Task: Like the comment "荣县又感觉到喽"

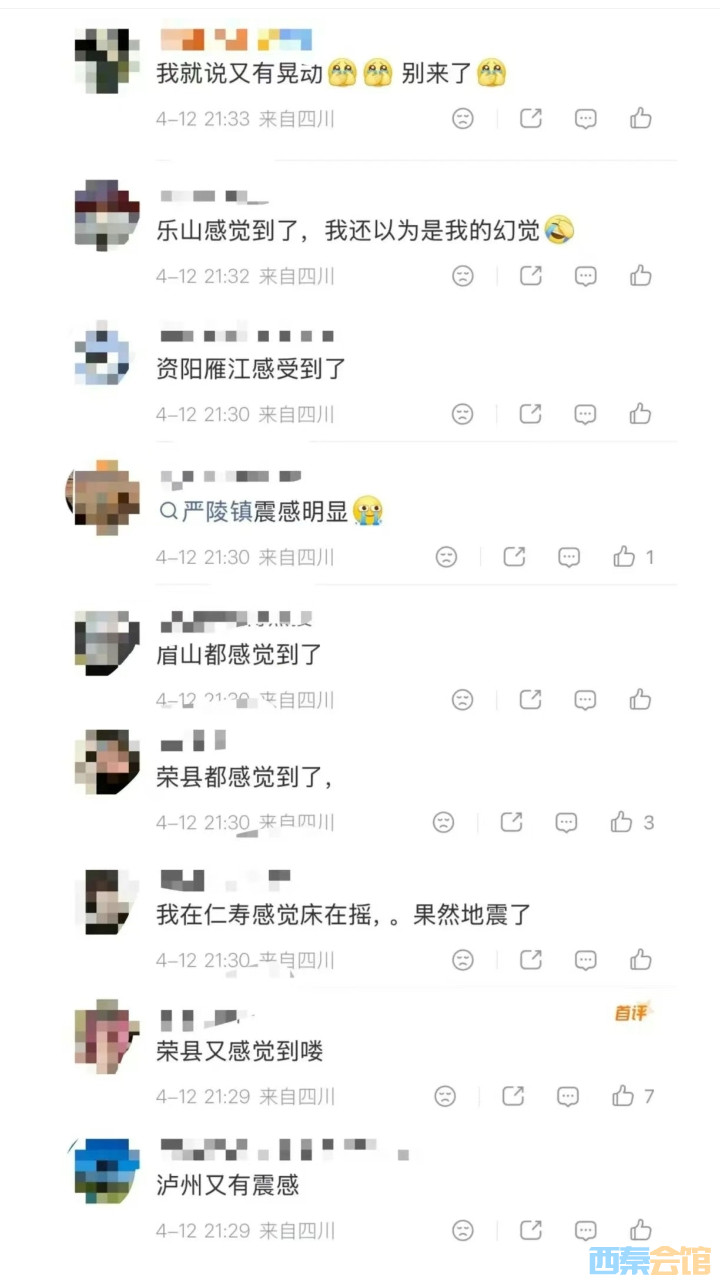Action: (623, 1097)
